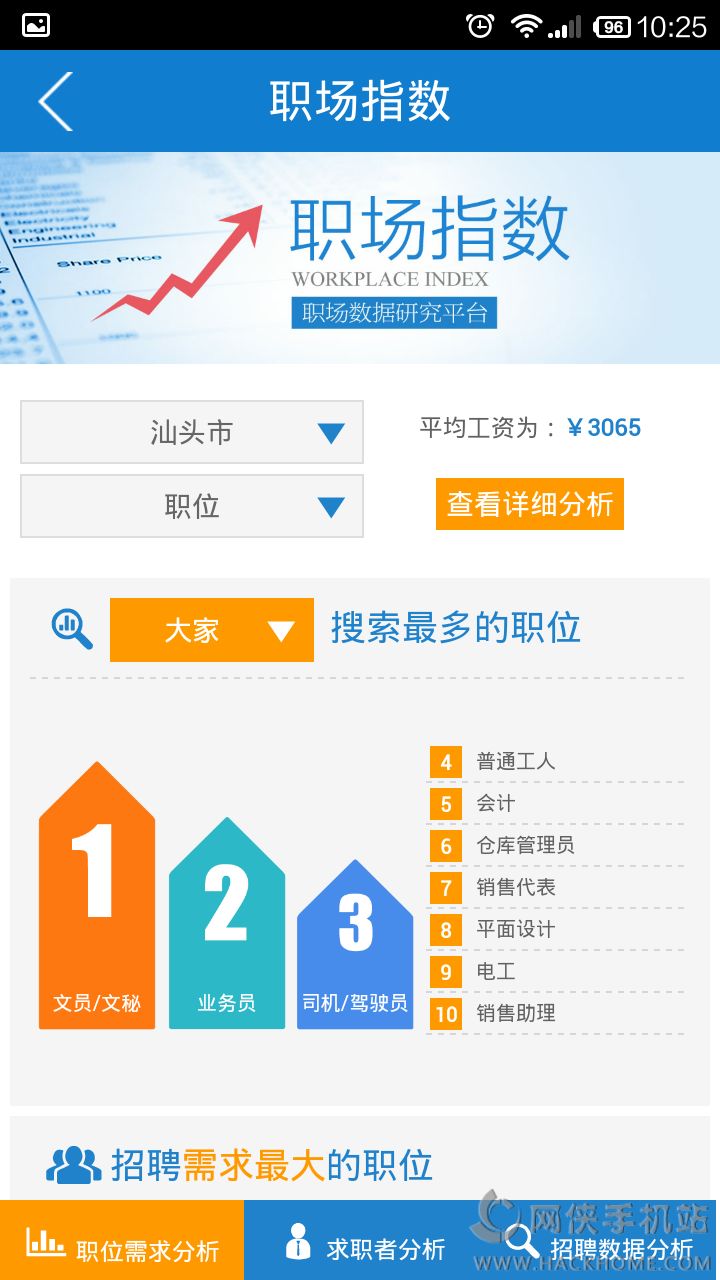Open the 销售代表 ranking row
The image size is (720, 1280).
click(555, 888)
